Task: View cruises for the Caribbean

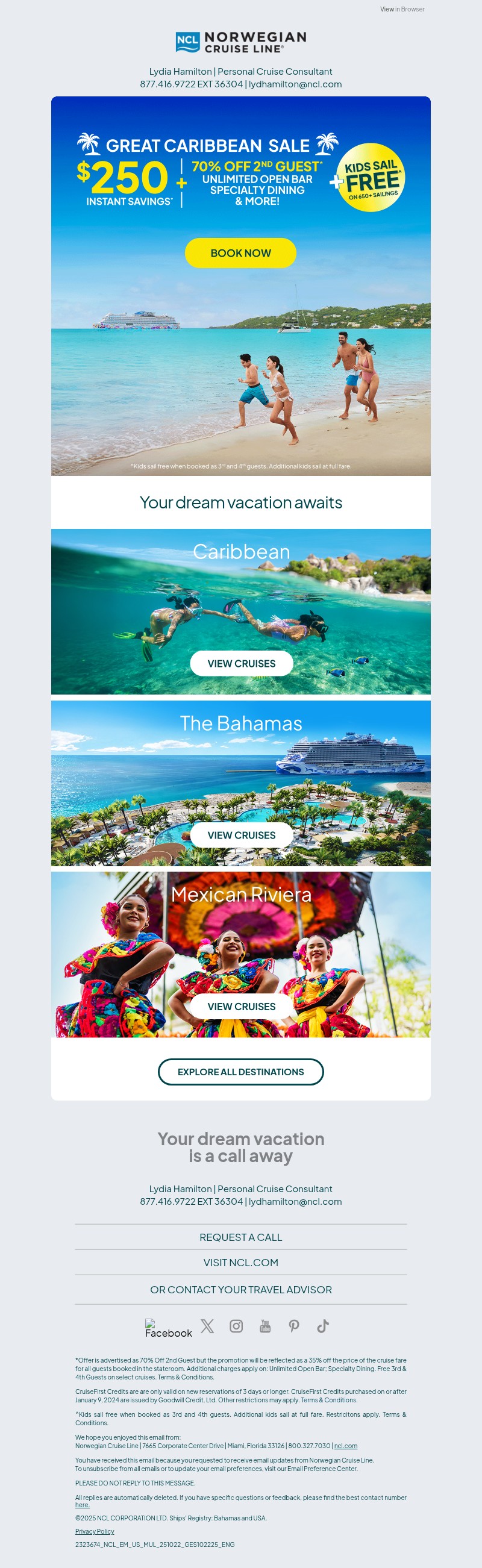Action: (241, 663)
